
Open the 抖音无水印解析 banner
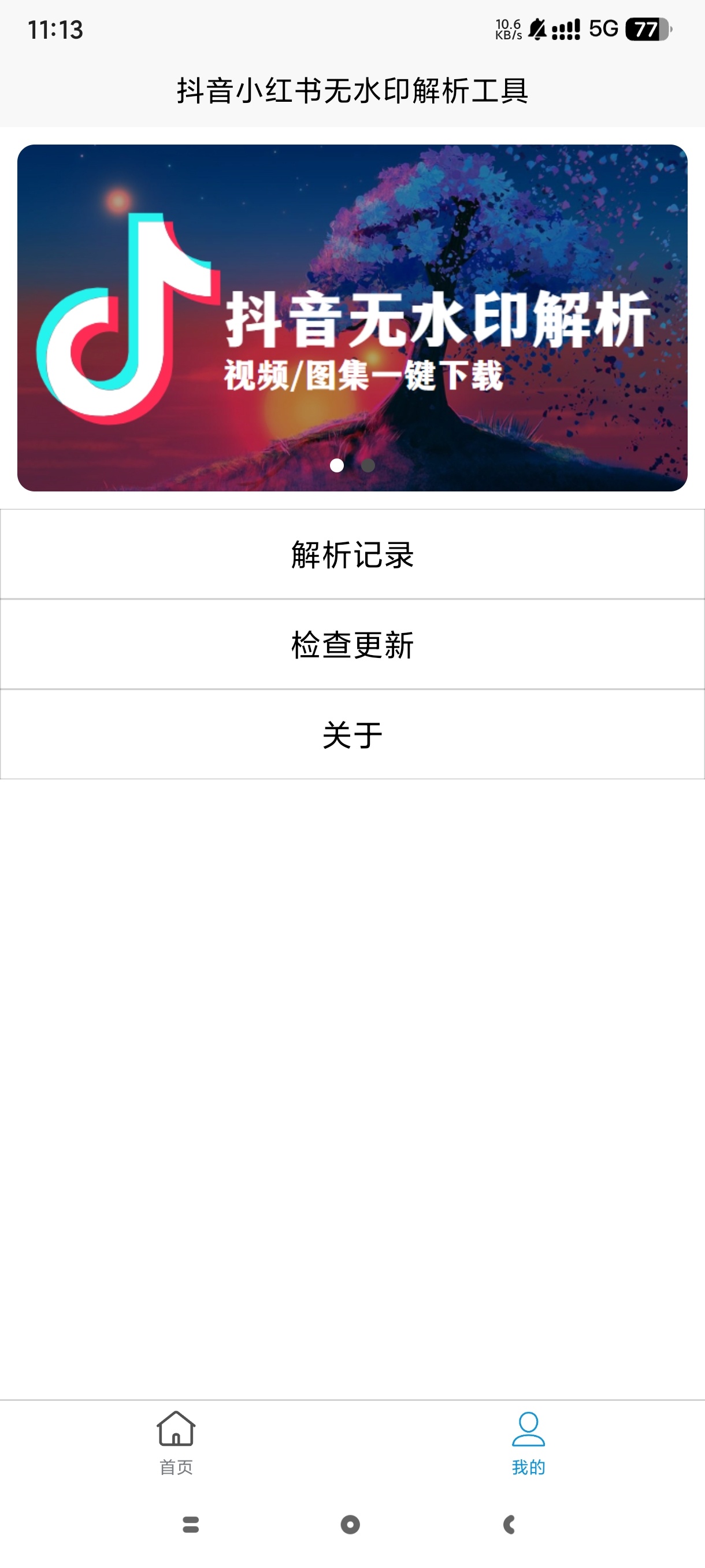352,317
